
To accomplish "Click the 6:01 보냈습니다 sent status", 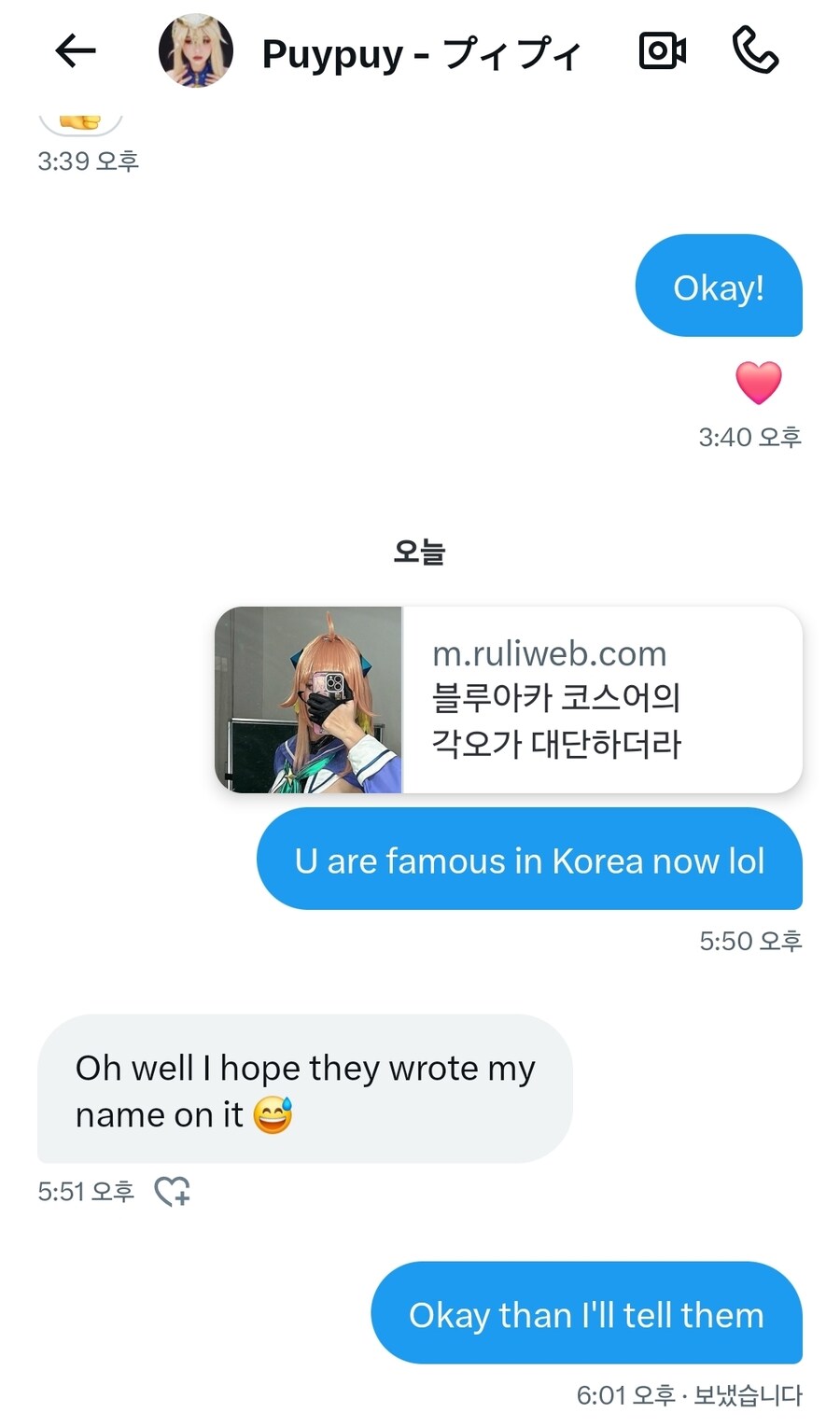I will pos(691,1394).
